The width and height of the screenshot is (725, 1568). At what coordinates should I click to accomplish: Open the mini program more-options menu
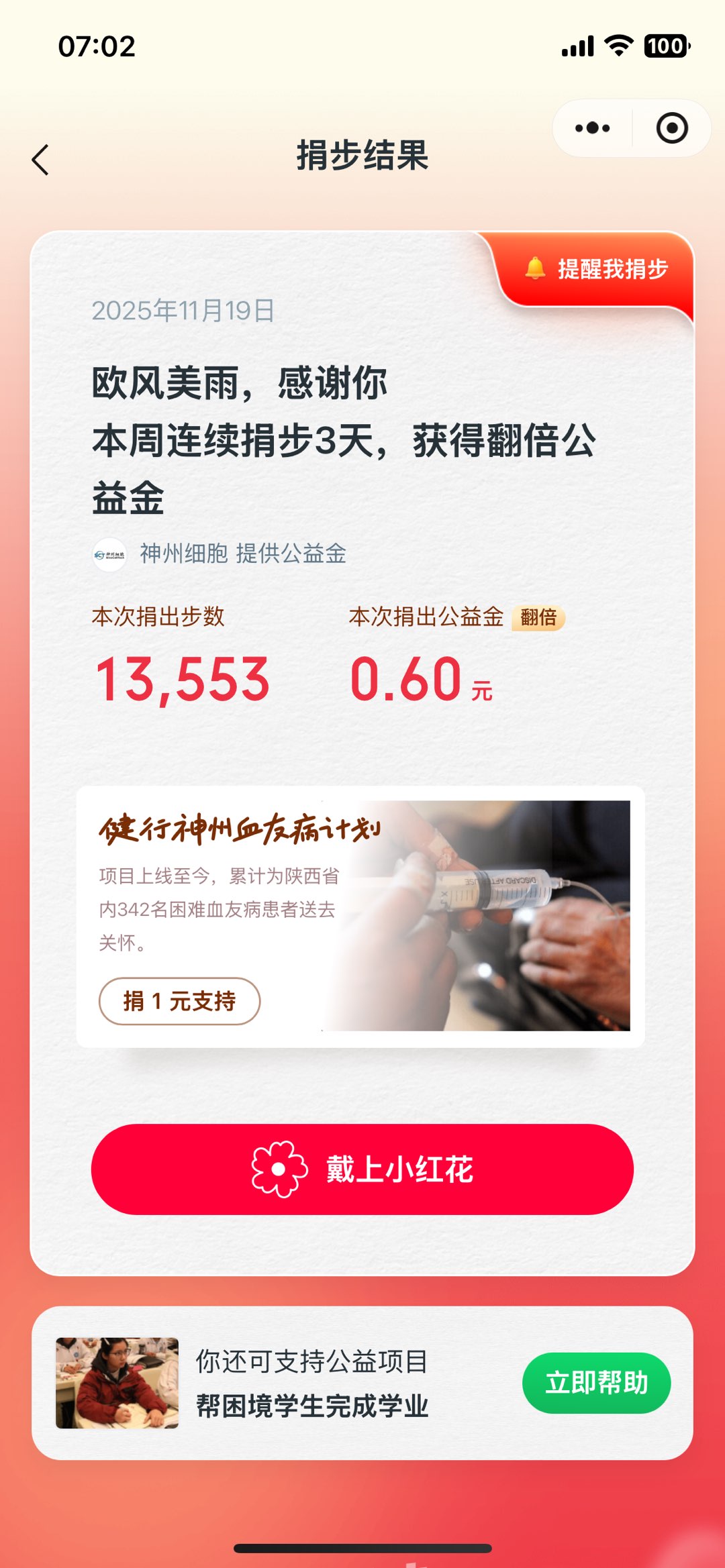tap(592, 128)
